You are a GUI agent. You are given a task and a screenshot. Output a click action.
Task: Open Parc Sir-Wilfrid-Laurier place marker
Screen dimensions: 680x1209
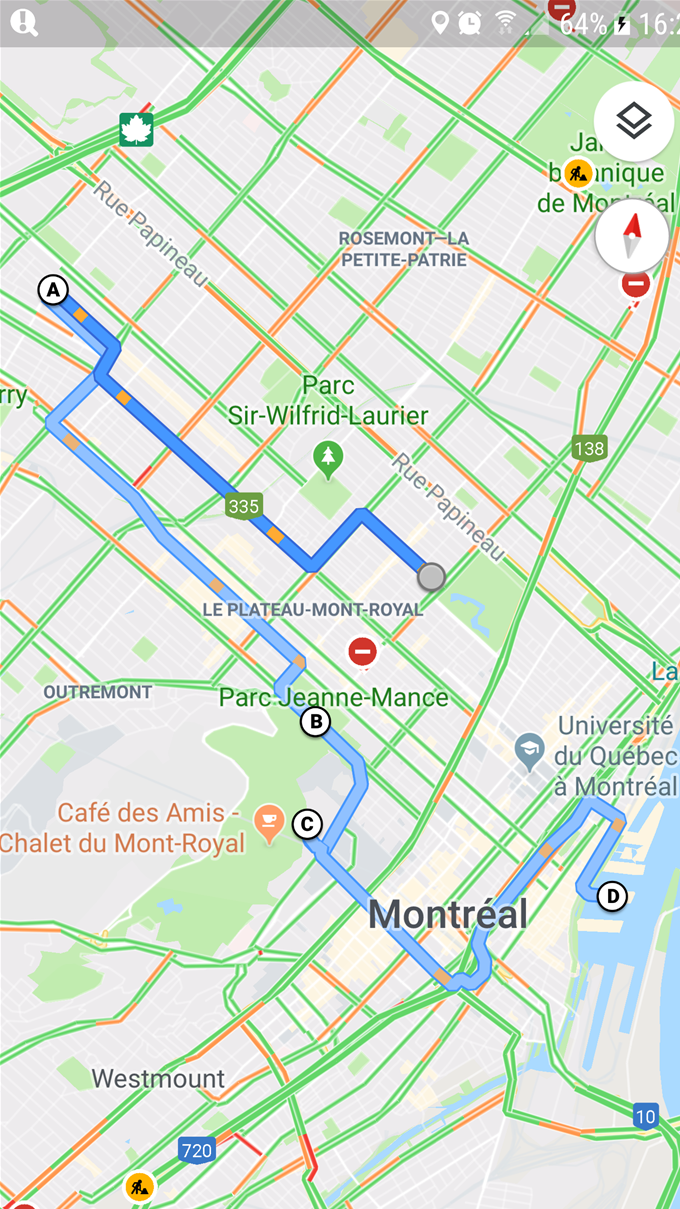pos(327,458)
